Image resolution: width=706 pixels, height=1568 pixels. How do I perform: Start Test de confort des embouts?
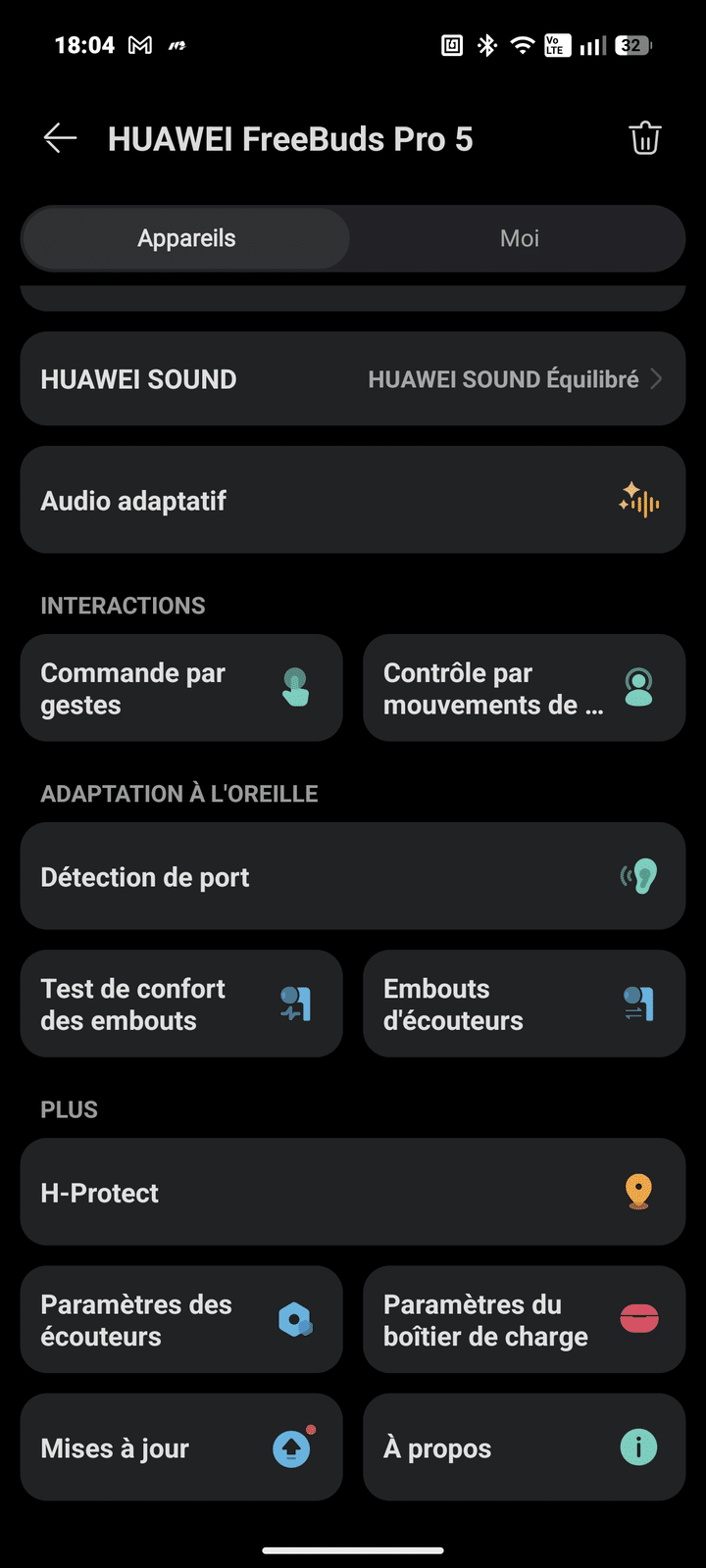181,1004
